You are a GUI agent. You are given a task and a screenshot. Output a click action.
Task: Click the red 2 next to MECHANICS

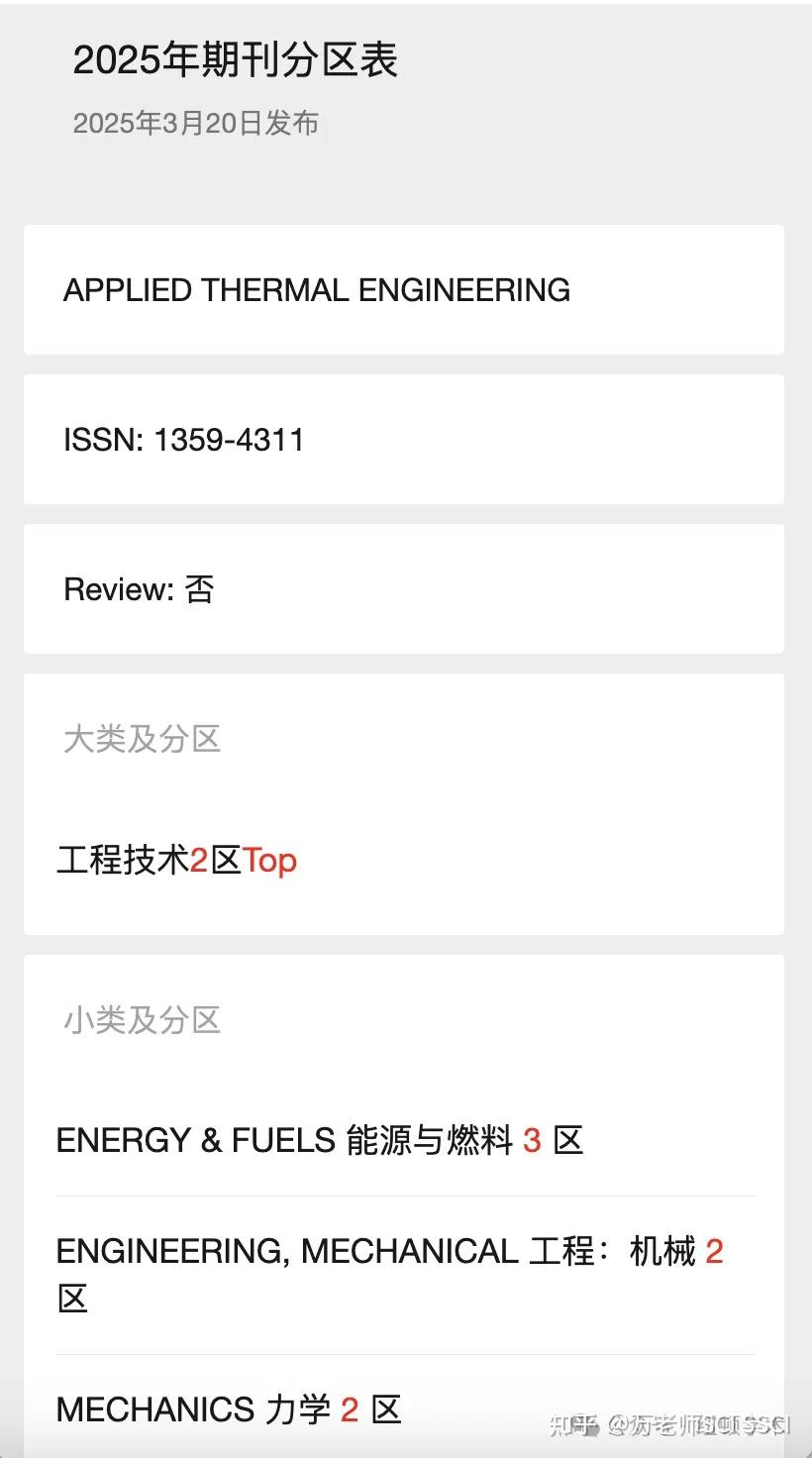tap(349, 1408)
